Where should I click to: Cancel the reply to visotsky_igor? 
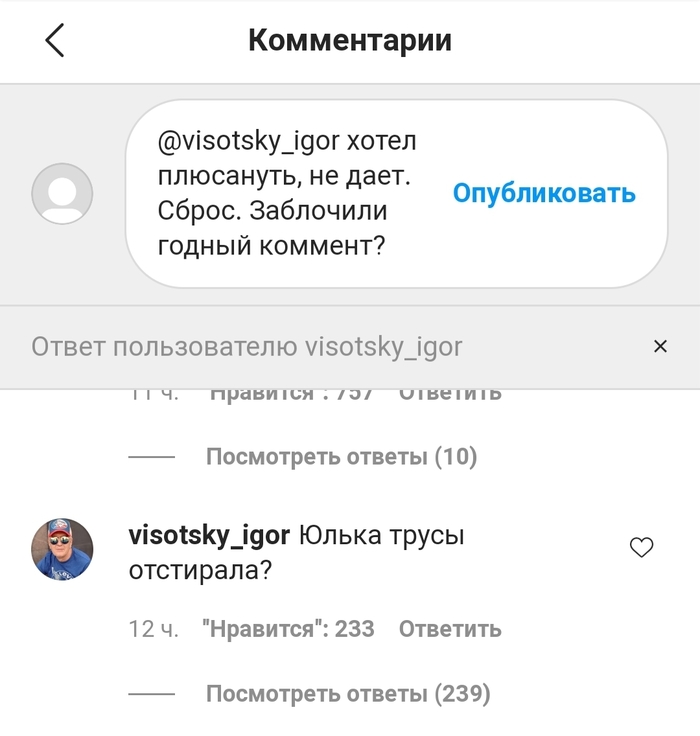[x=659, y=347]
